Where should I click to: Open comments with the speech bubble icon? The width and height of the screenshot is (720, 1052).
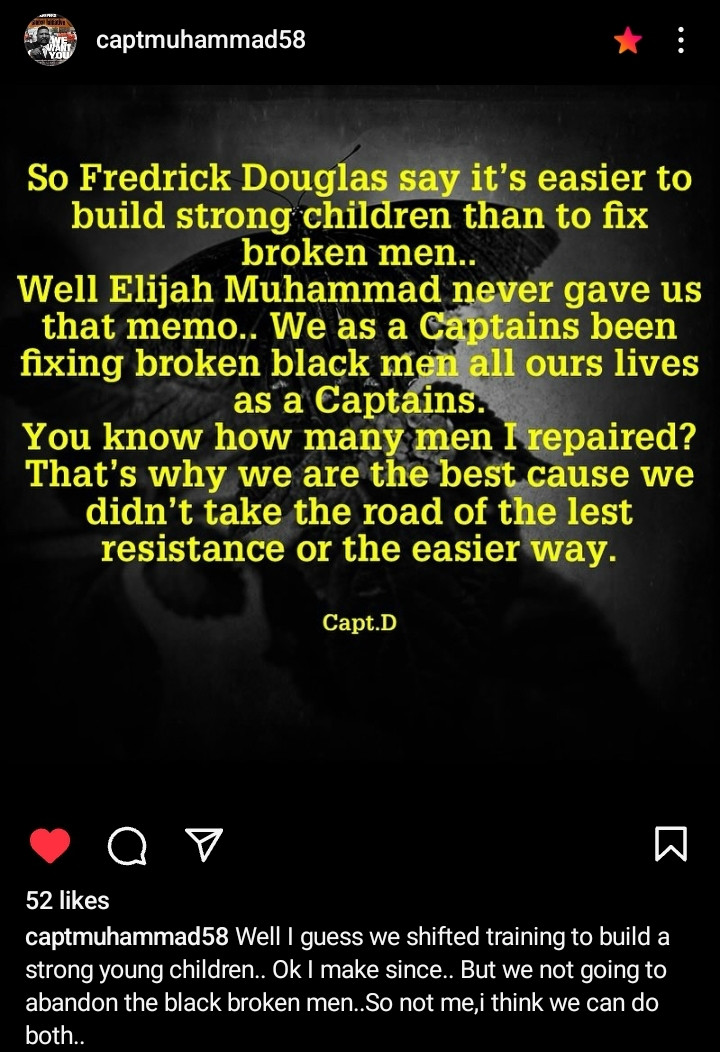point(127,846)
